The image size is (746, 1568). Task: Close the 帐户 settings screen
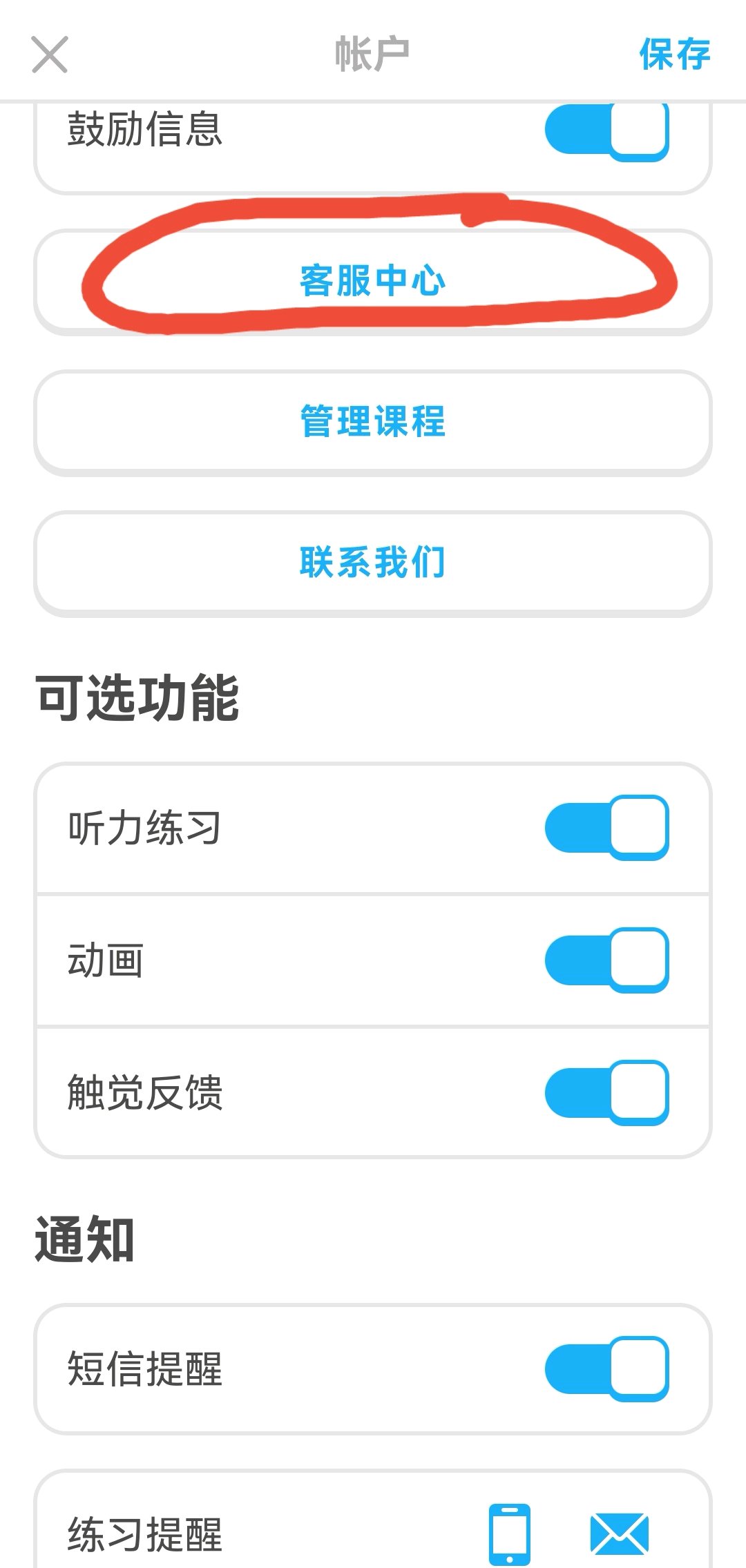(50, 55)
